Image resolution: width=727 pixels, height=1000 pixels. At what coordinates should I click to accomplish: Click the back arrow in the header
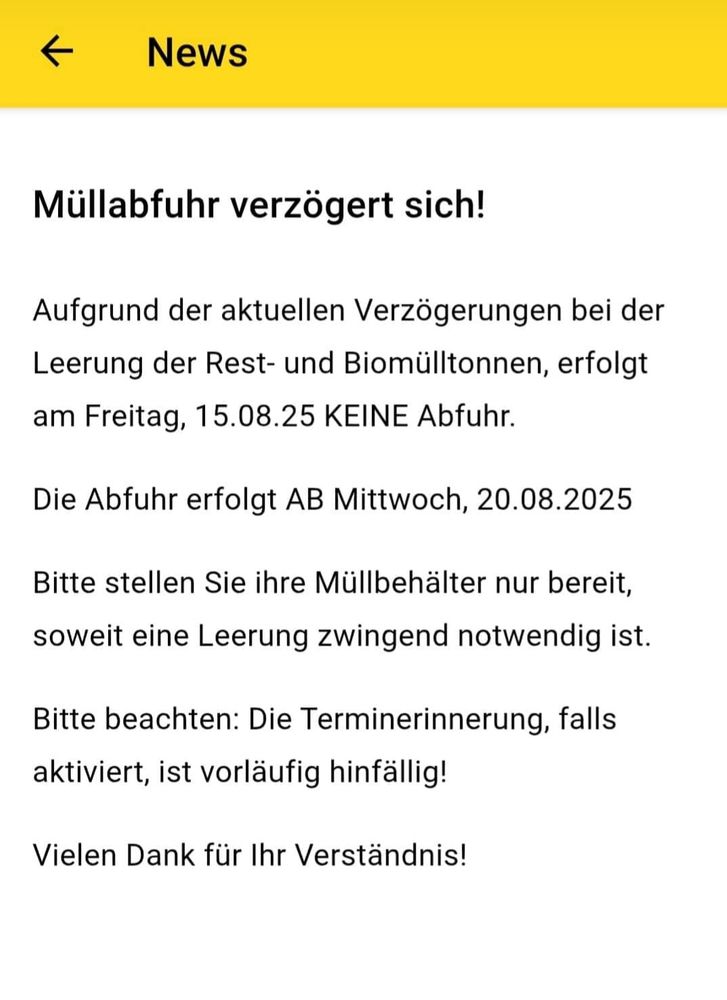(56, 50)
